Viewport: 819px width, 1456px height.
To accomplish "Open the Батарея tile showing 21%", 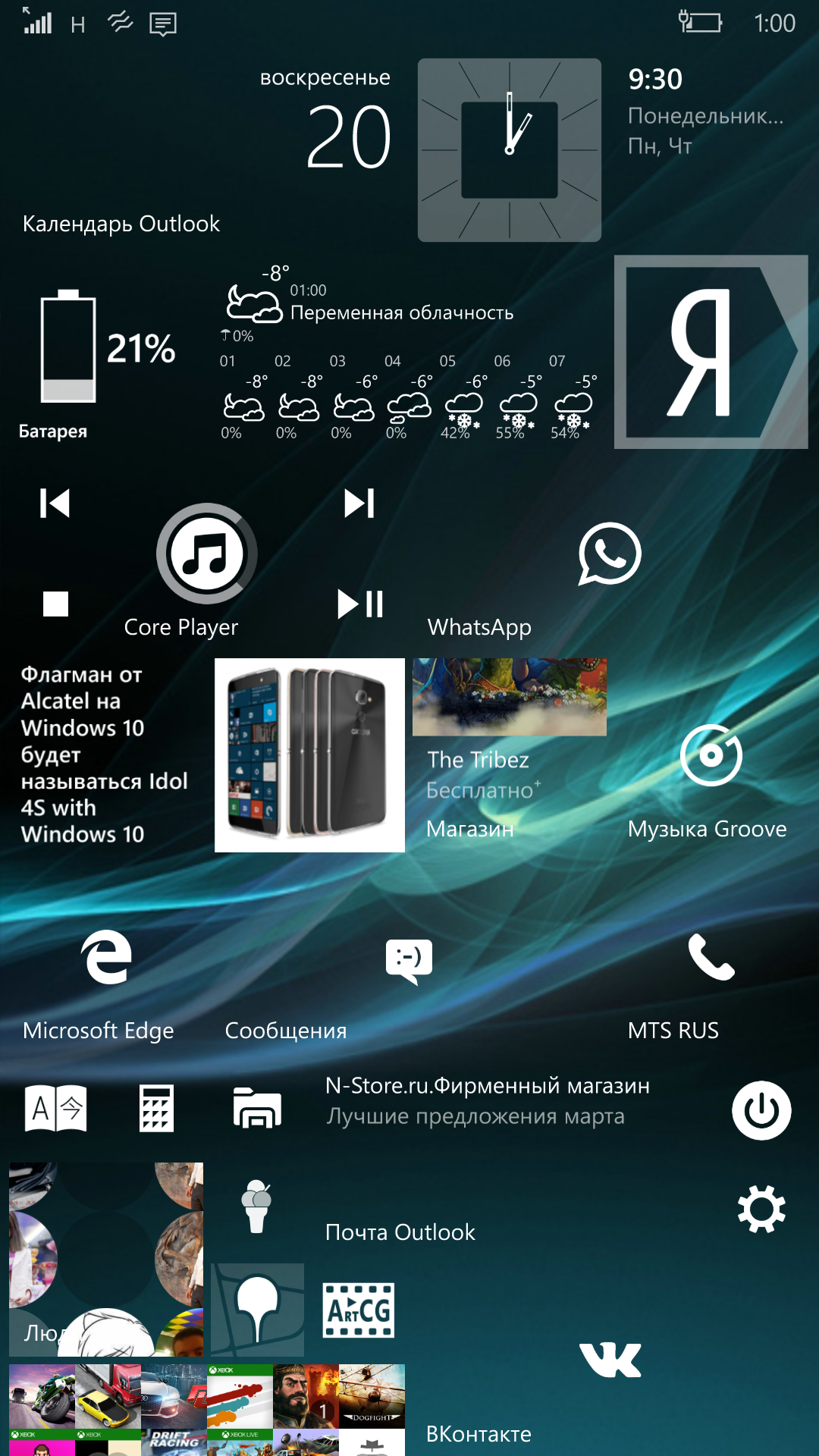I will tap(105, 352).
